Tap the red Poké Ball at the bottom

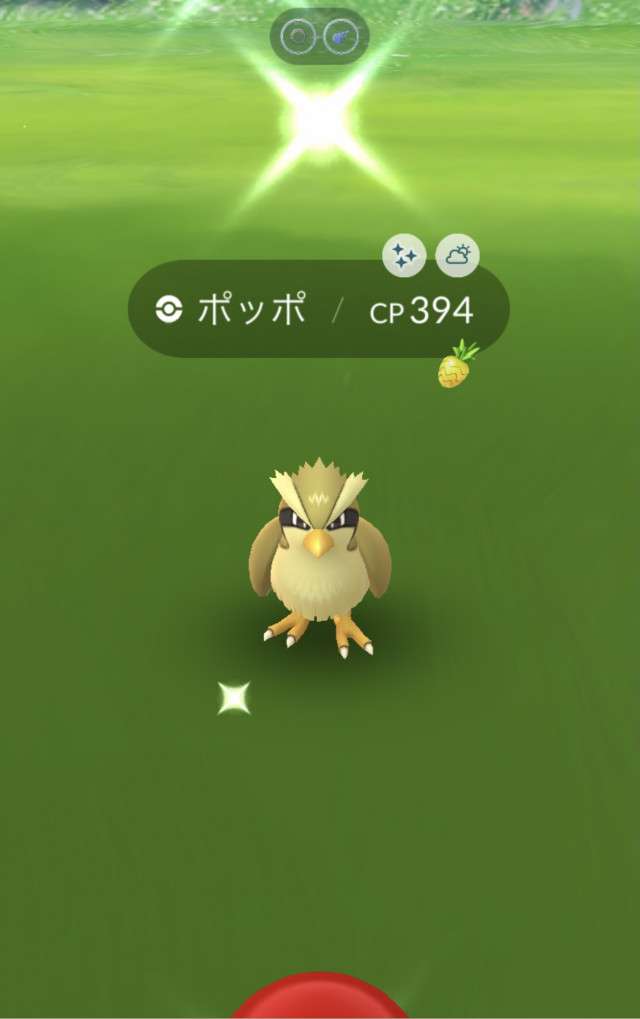pyautogui.click(x=319, y=998)
